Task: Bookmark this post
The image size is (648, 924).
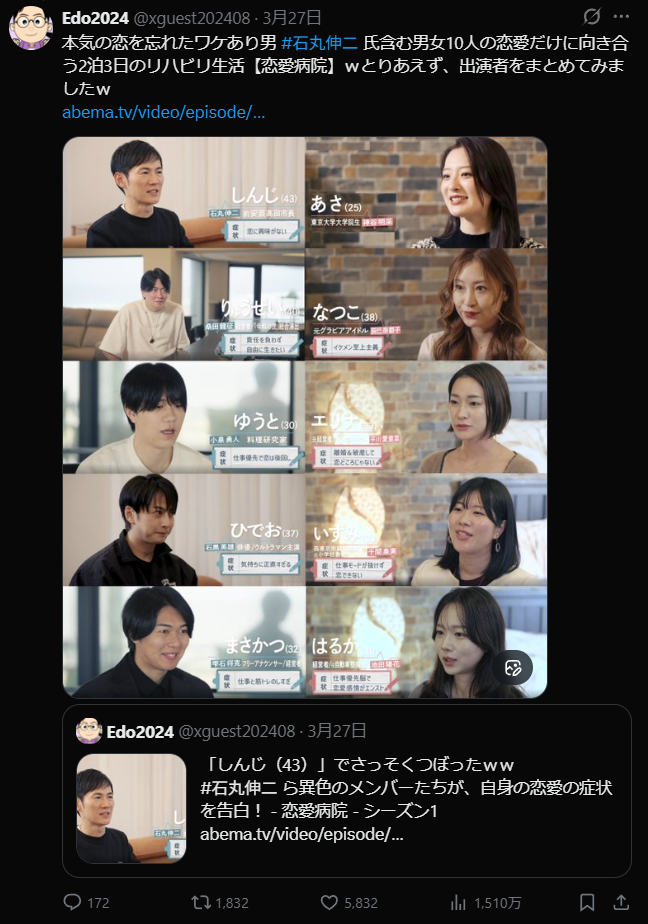Action: tap(587, 902)
